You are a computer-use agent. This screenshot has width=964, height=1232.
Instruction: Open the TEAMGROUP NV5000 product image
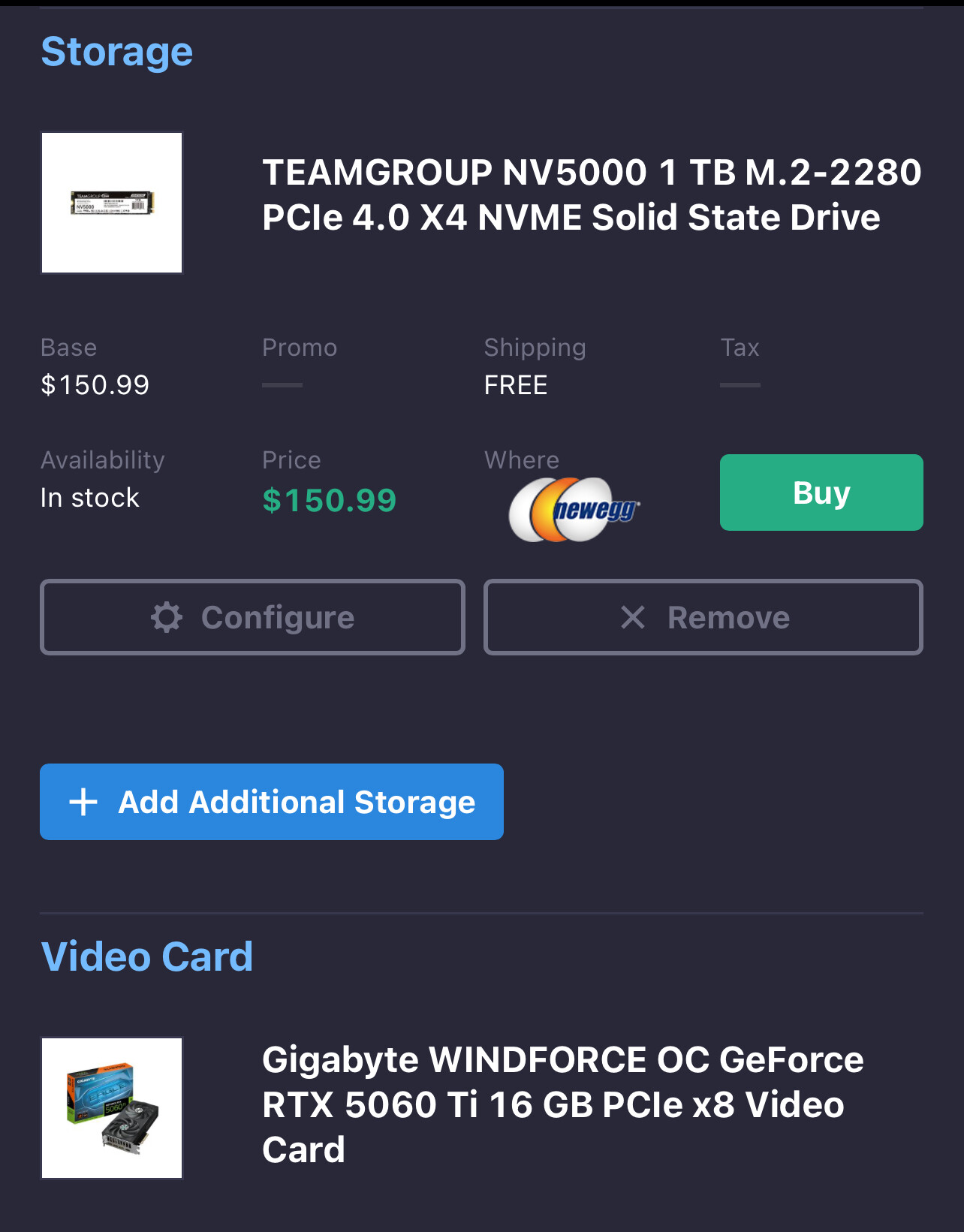click(112, 203)
